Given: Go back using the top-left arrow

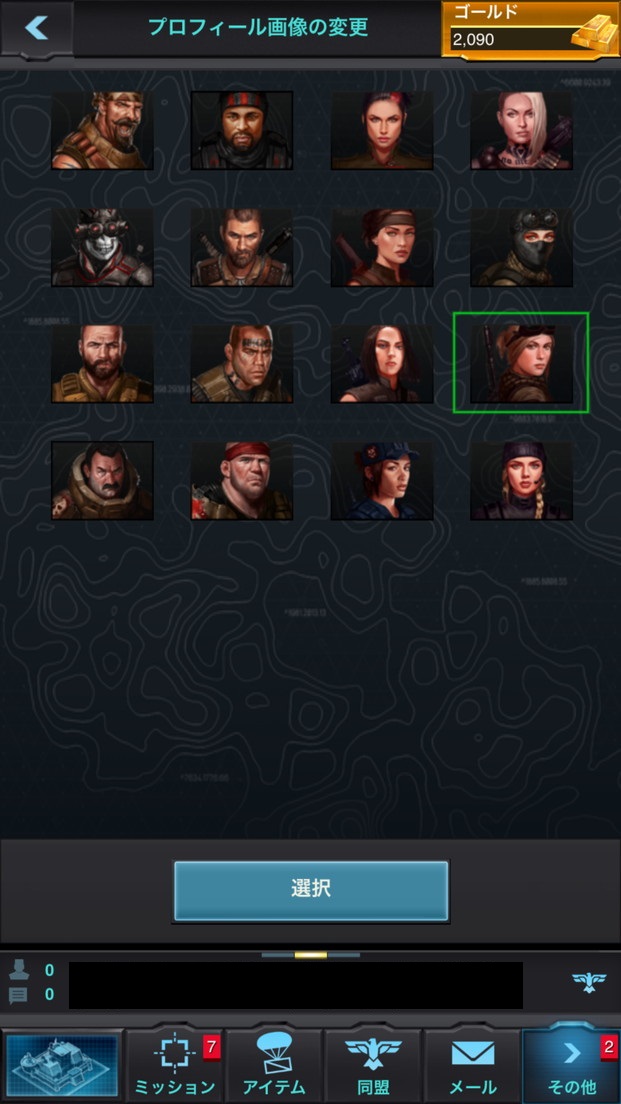Looking at the screenshot, I should point(37,28).
